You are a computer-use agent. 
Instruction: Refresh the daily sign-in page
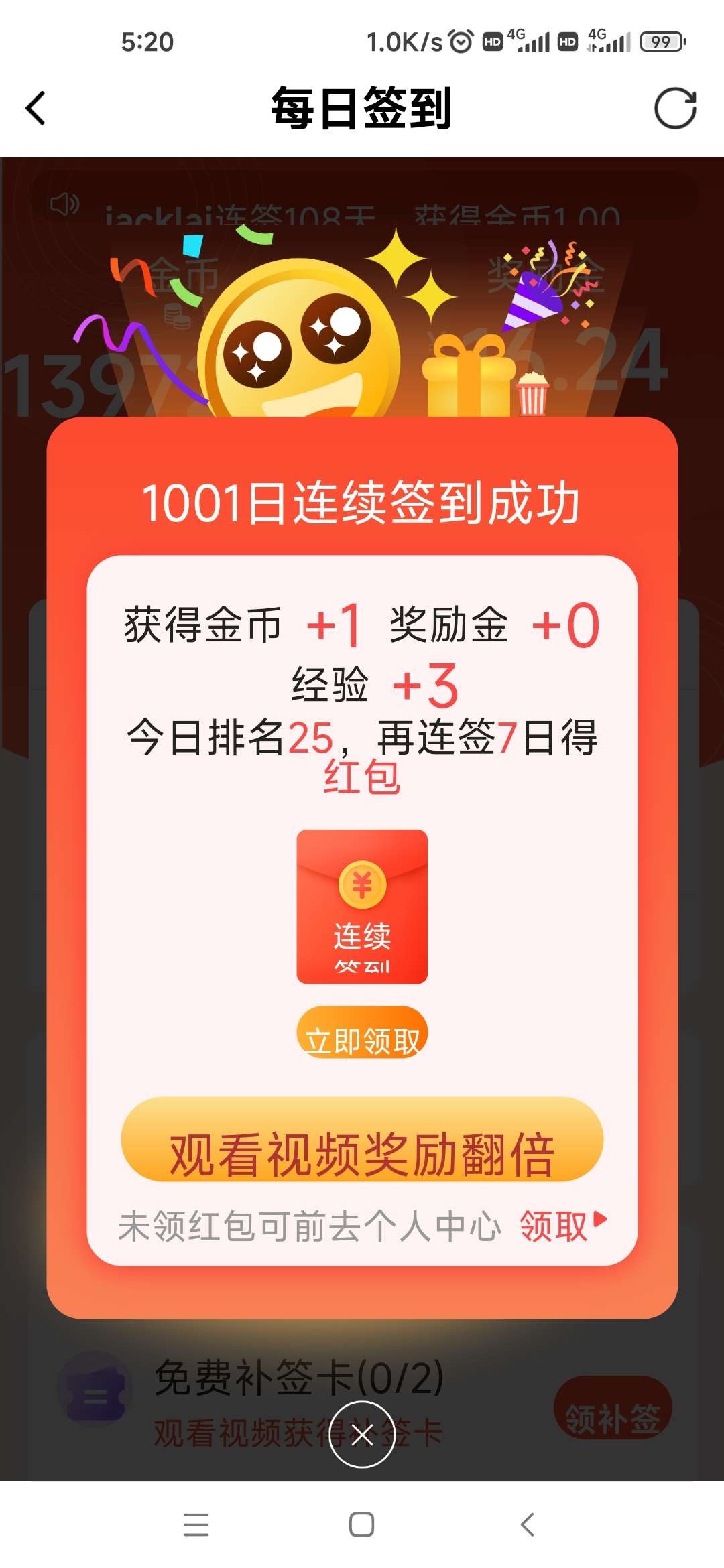pyautogui.click(x=674, y=109)
